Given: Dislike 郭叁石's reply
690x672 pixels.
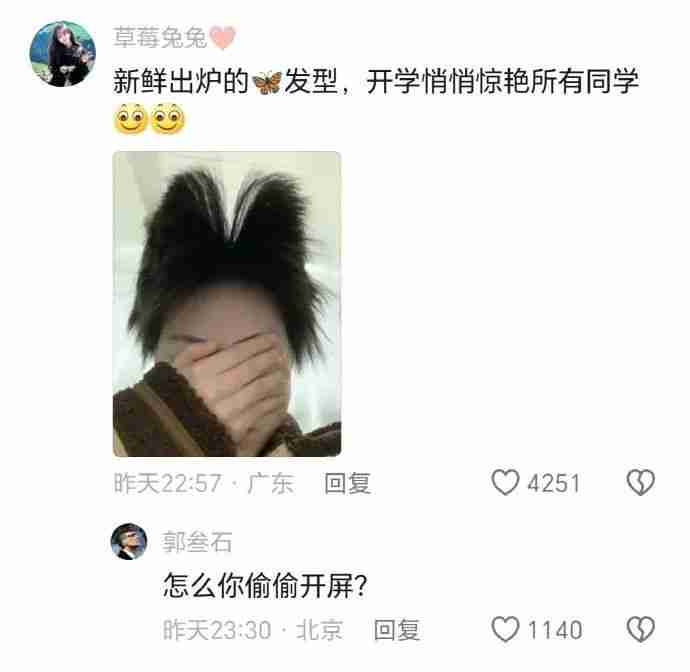Looking at the screenshot, I should tap(640, 630).
